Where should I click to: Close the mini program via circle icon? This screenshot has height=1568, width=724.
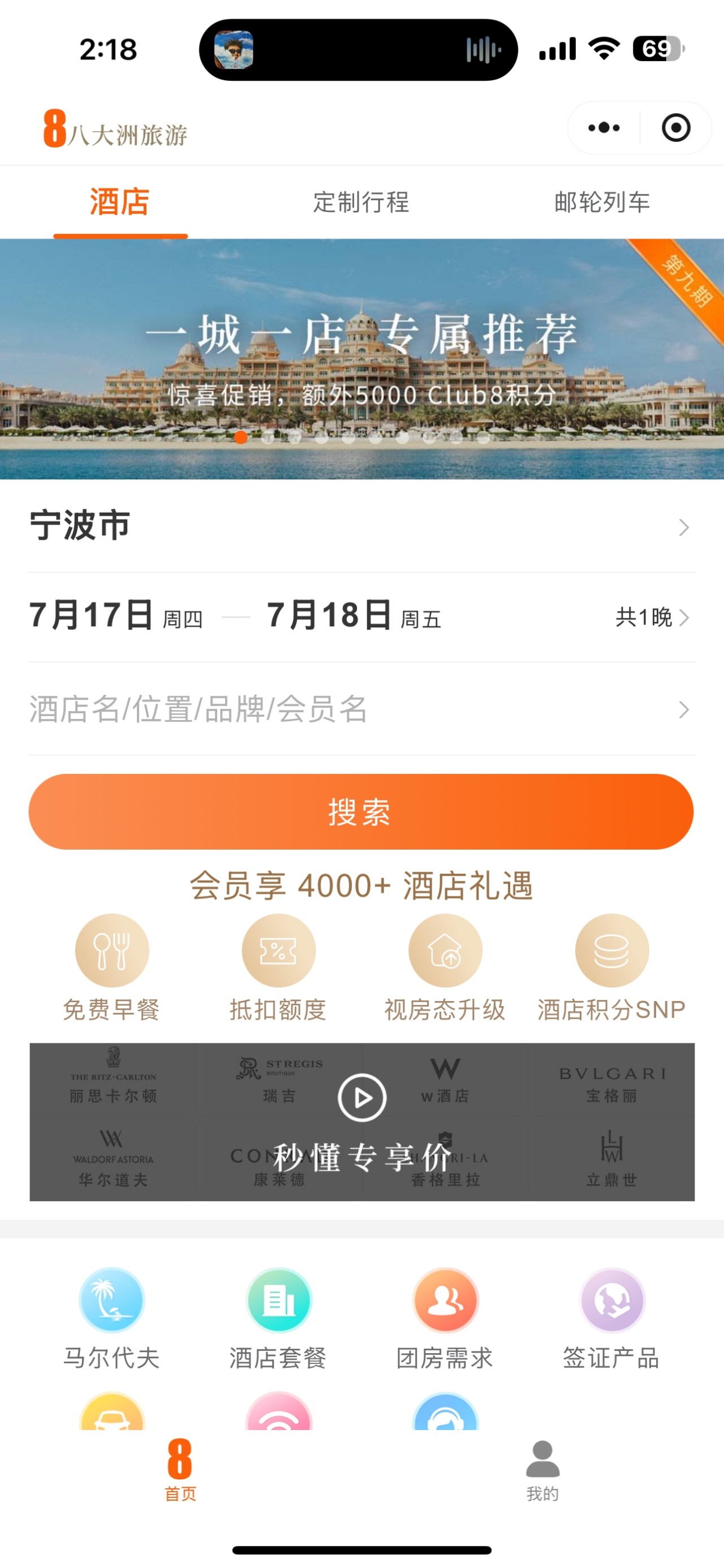[676, 128]
